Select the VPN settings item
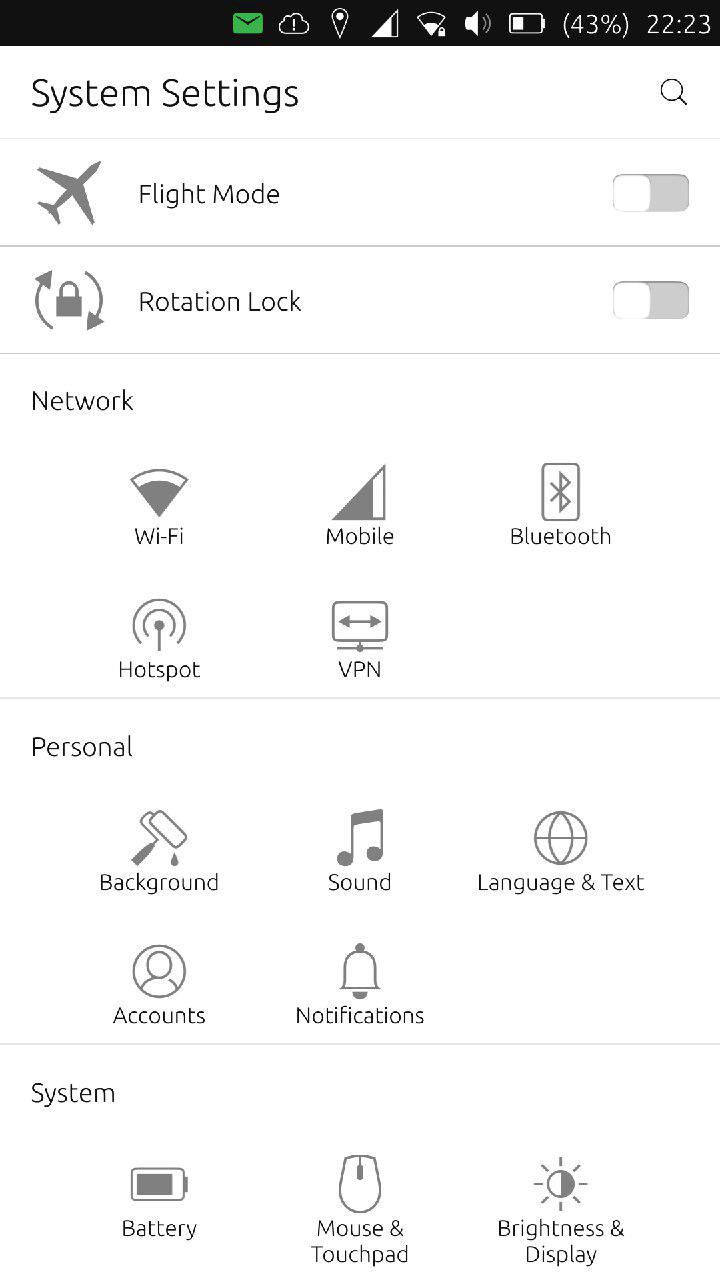 tap(360, 640)
